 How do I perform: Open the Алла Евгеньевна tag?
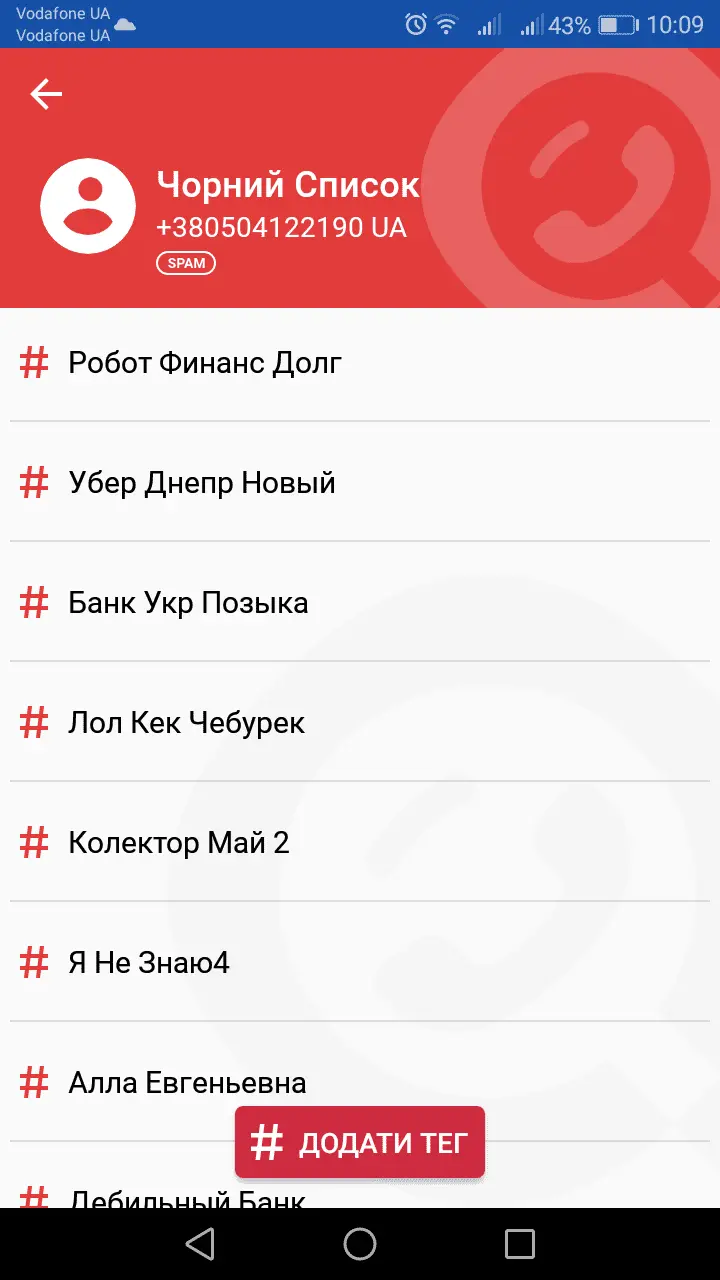click(x=187, y=1082)
